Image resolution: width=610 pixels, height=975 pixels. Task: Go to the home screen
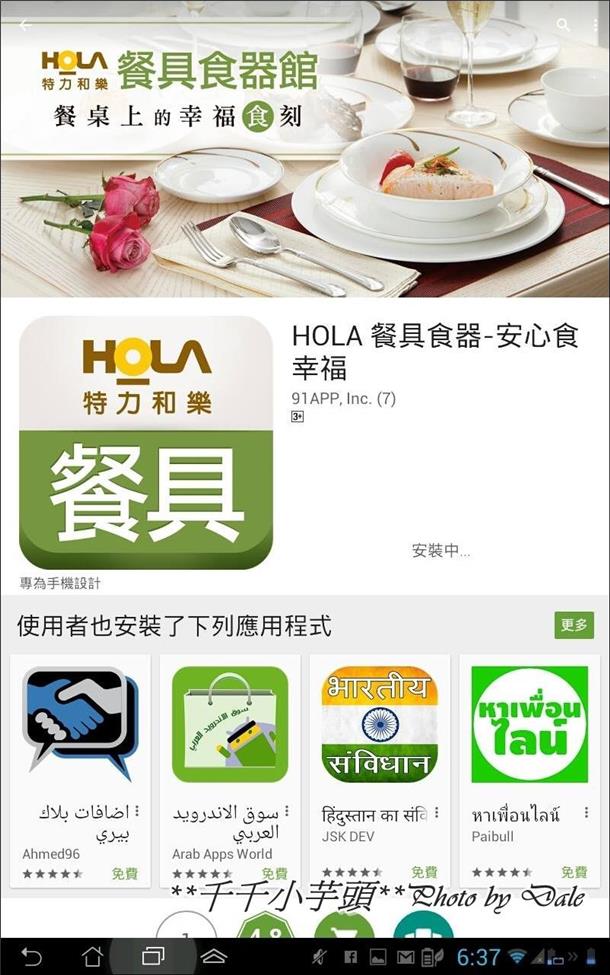92,956
